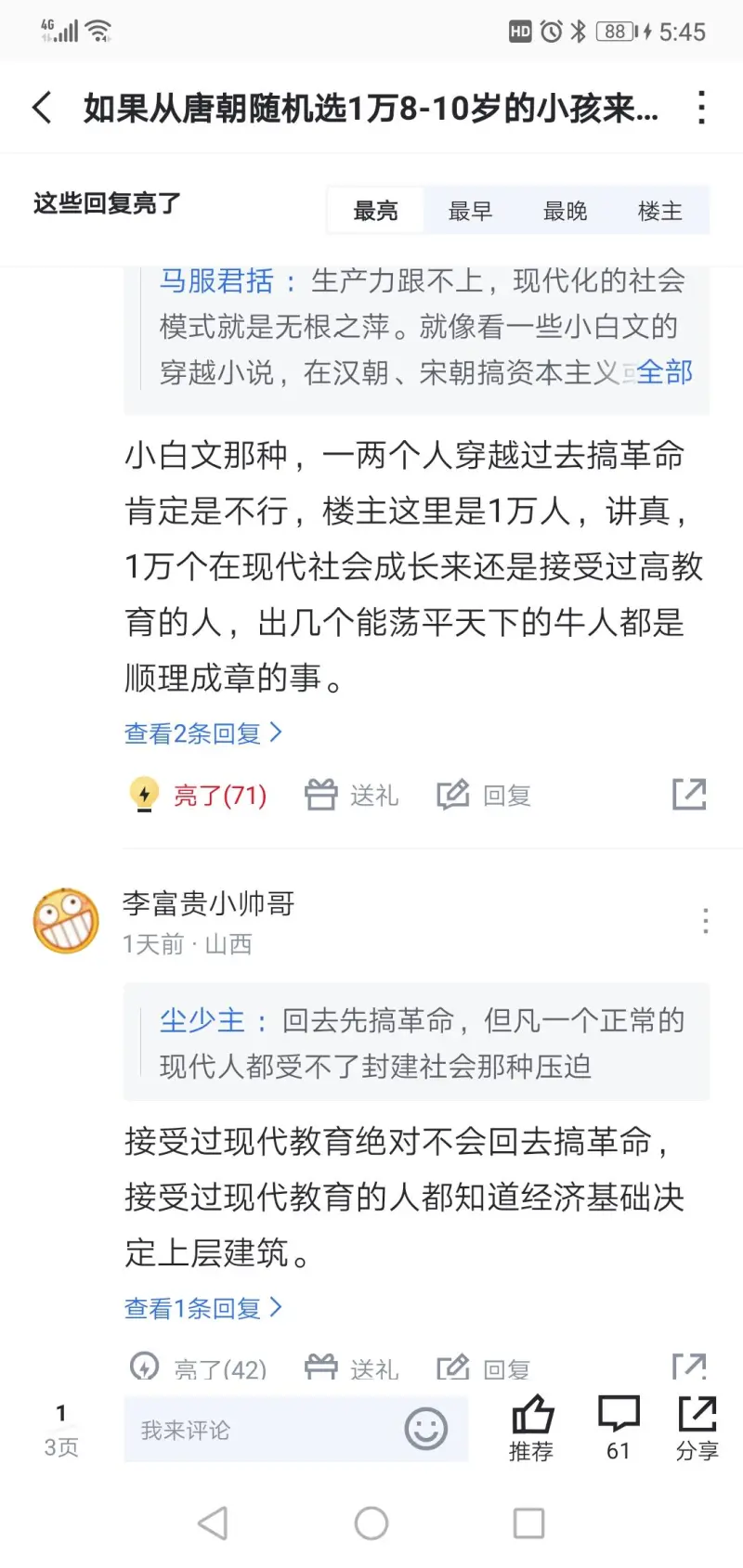
Task: Switch to the 最早 sort tab
Action: pyautogui.click(x=470, y=211)
